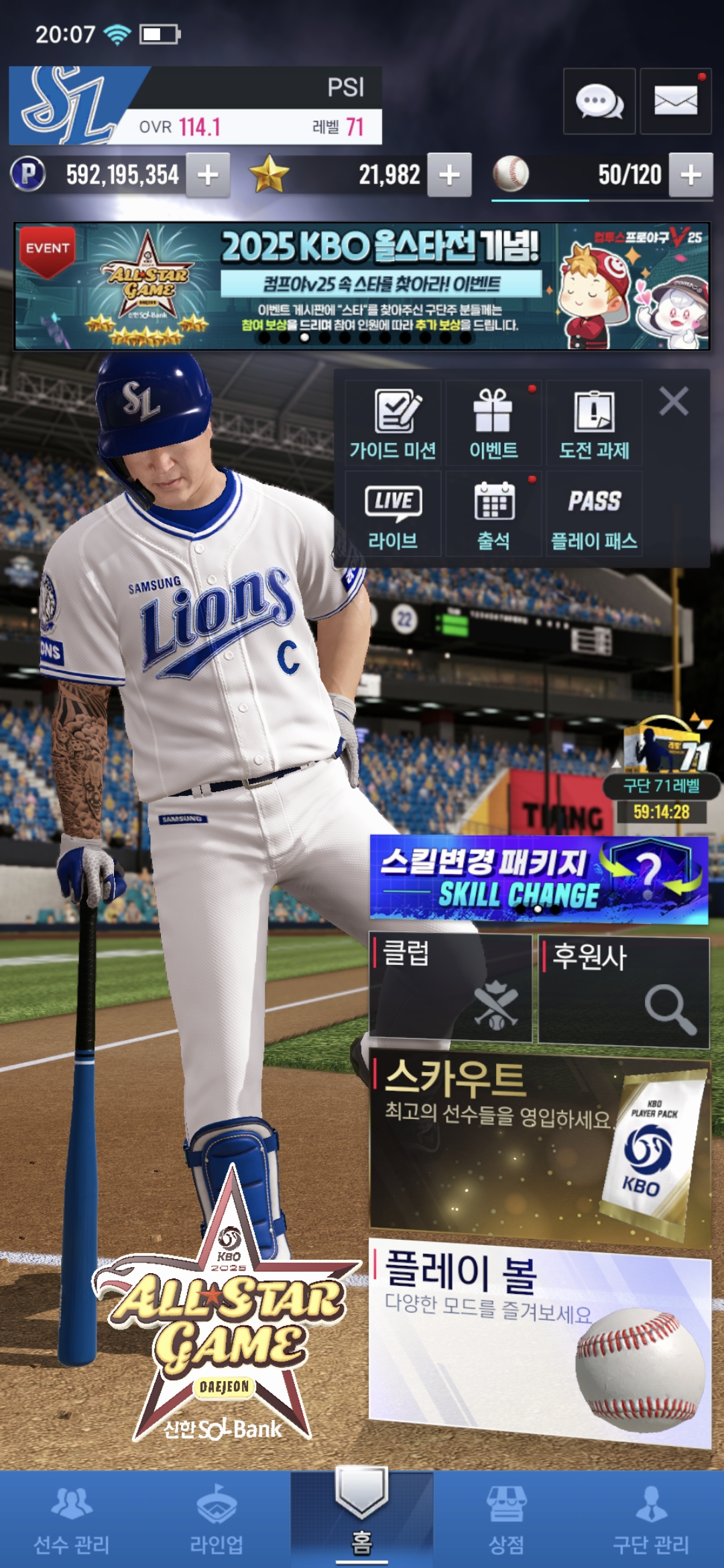Add more stars with the plus button

point(449,175)
